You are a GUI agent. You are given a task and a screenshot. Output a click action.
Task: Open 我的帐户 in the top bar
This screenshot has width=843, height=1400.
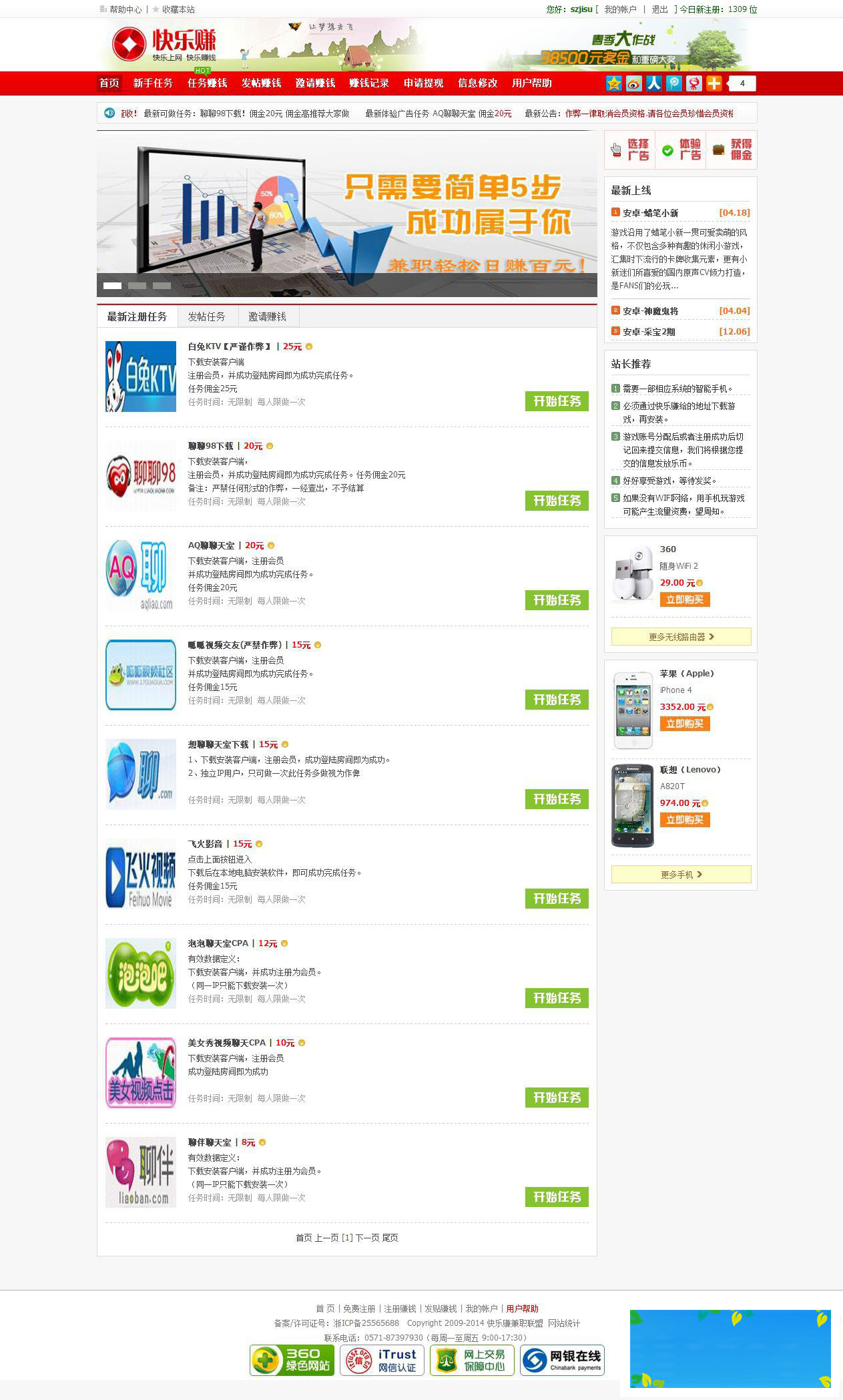pos(620,9)
